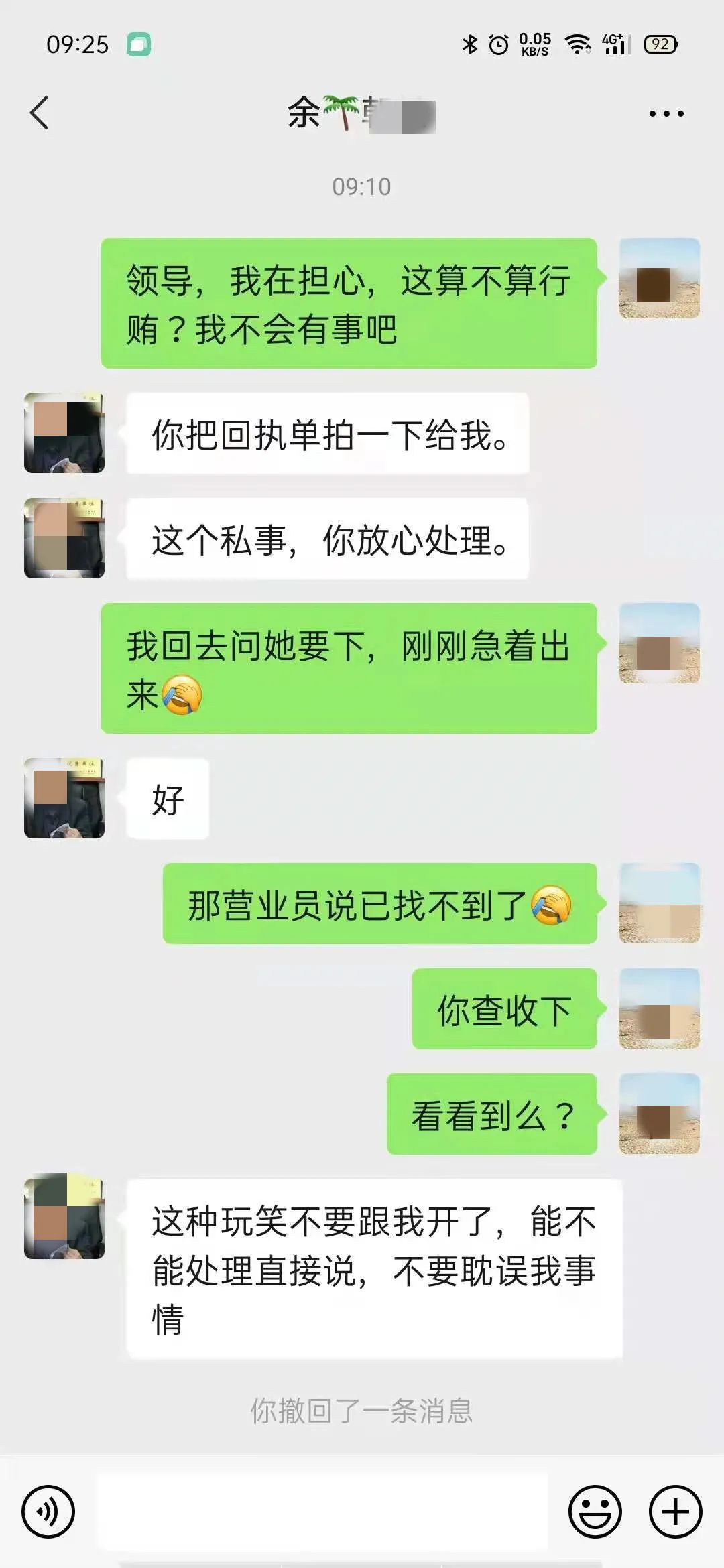Open contact's avatar beside "你把回执单拍一下给我。"
724x1568 pixels.
click(x=64, y=433)
